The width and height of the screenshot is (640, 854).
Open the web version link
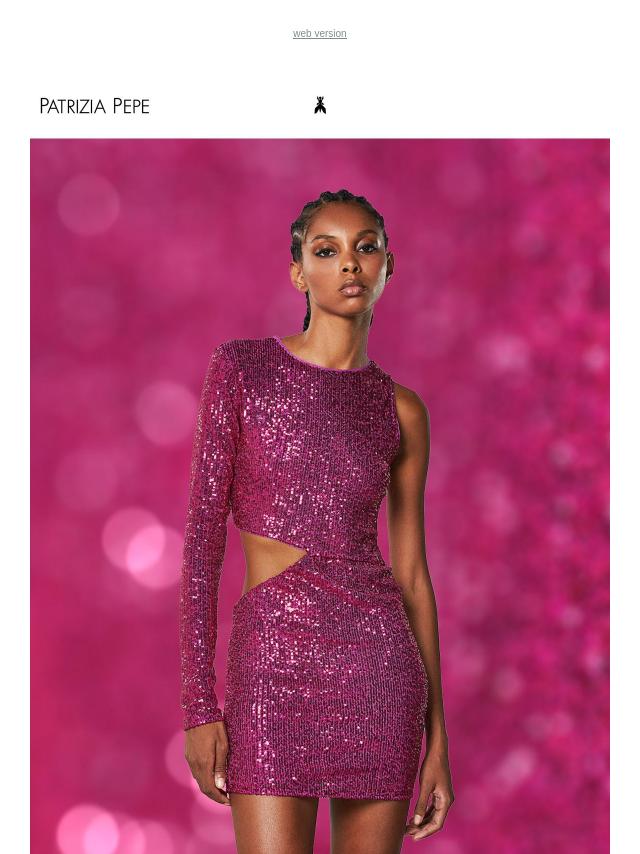[x=319, y=34]
